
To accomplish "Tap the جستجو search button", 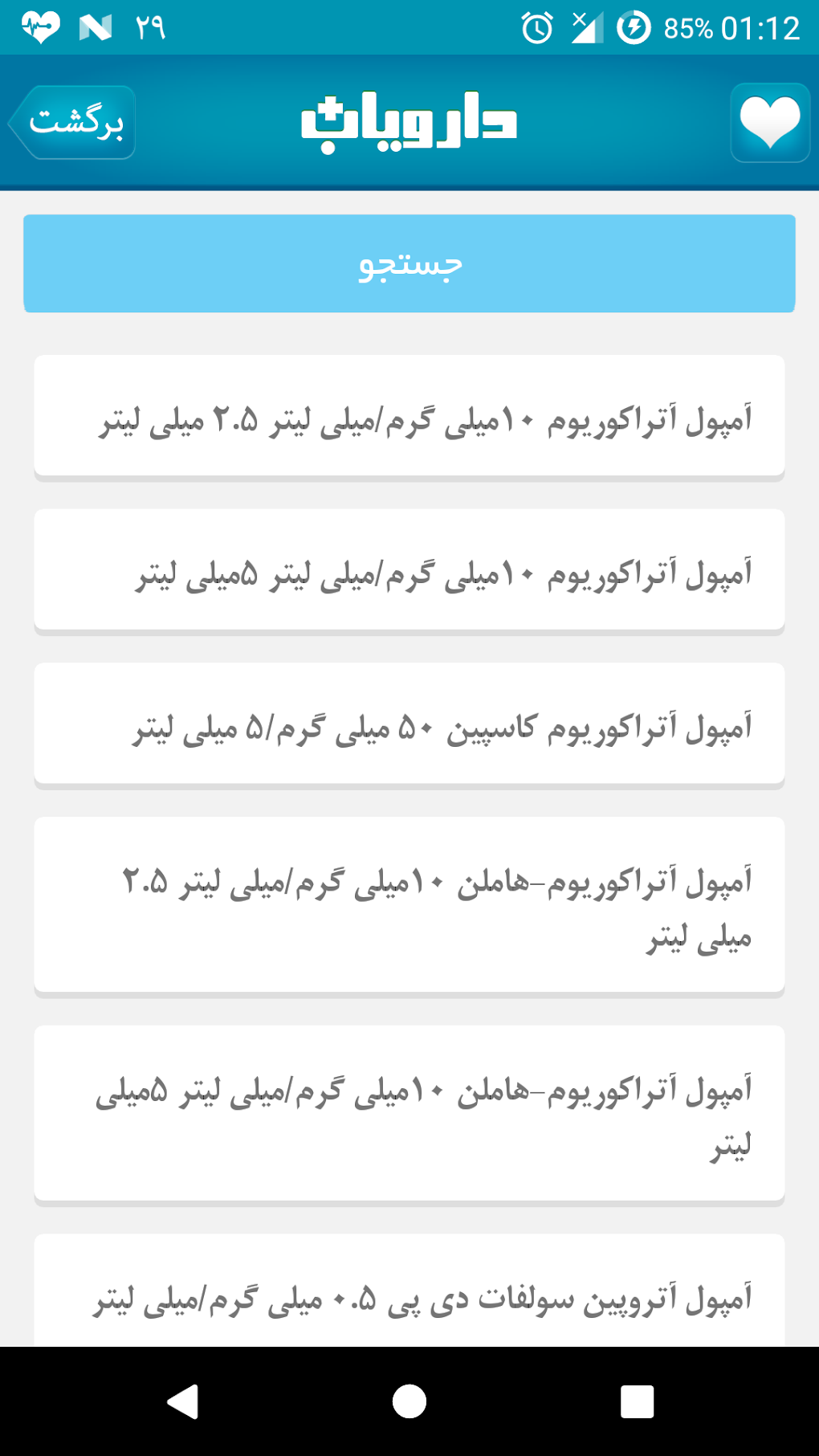I will pos(409,263).
